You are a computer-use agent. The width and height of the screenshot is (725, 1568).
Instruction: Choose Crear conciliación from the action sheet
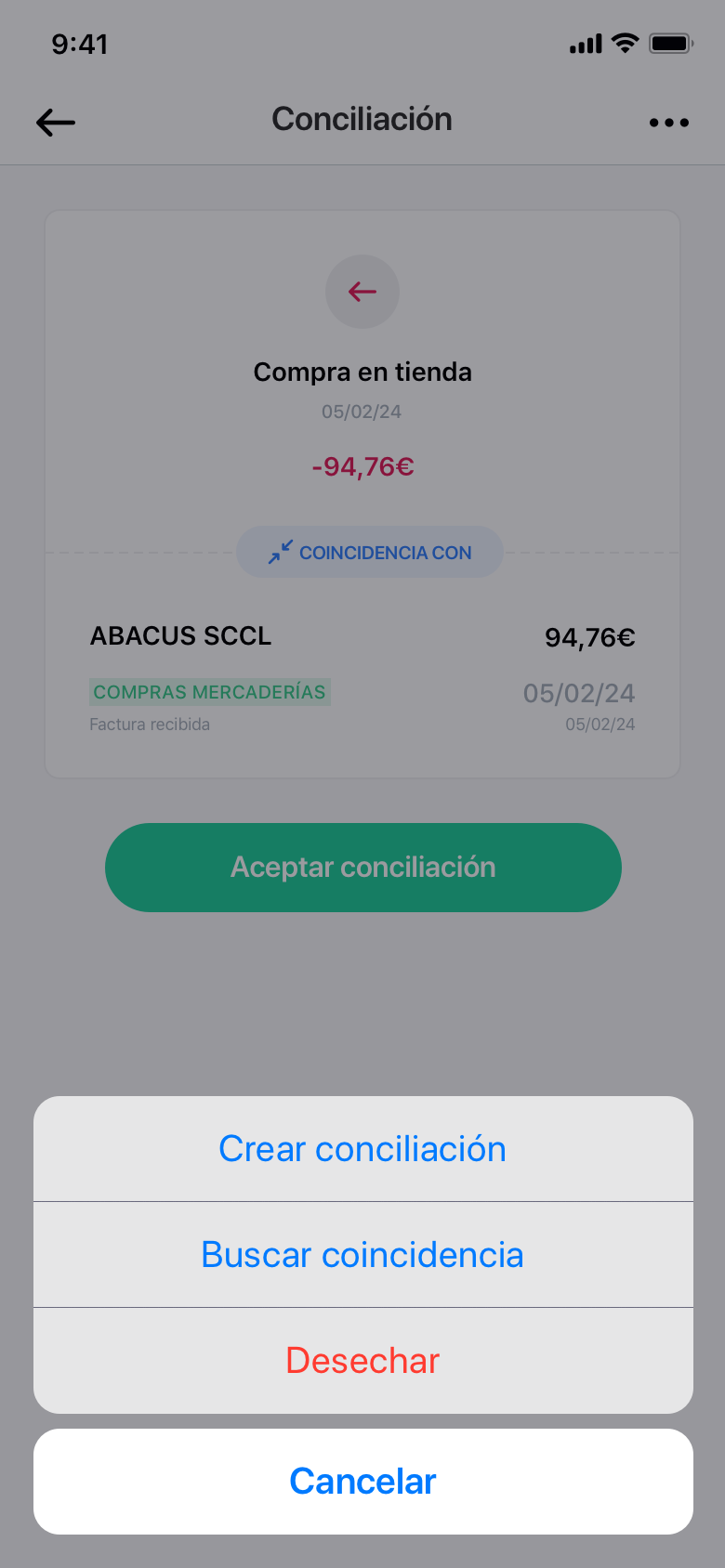(x=362, y=1149)
